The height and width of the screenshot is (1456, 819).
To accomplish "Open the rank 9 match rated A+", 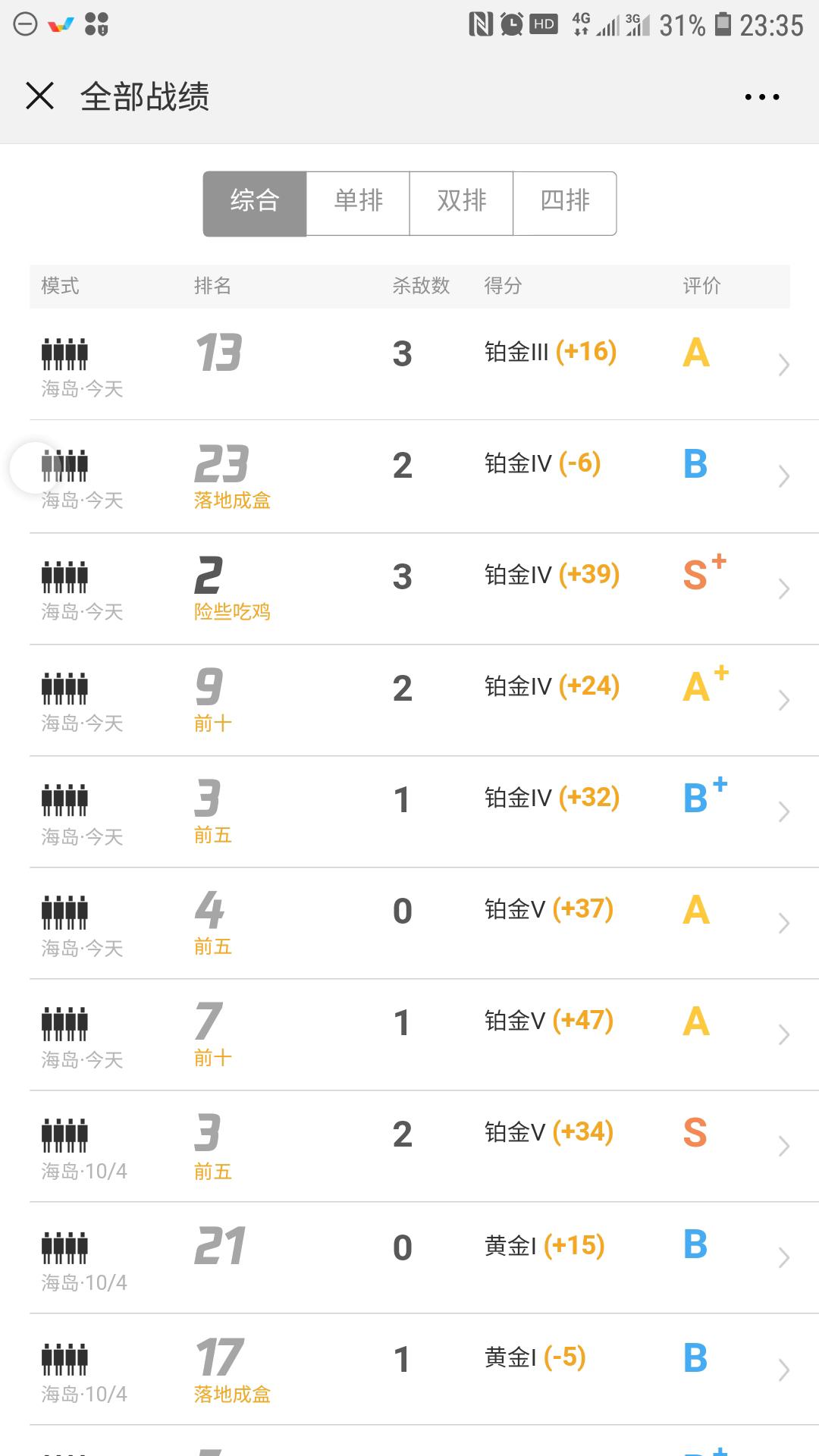I will point(424,700).
